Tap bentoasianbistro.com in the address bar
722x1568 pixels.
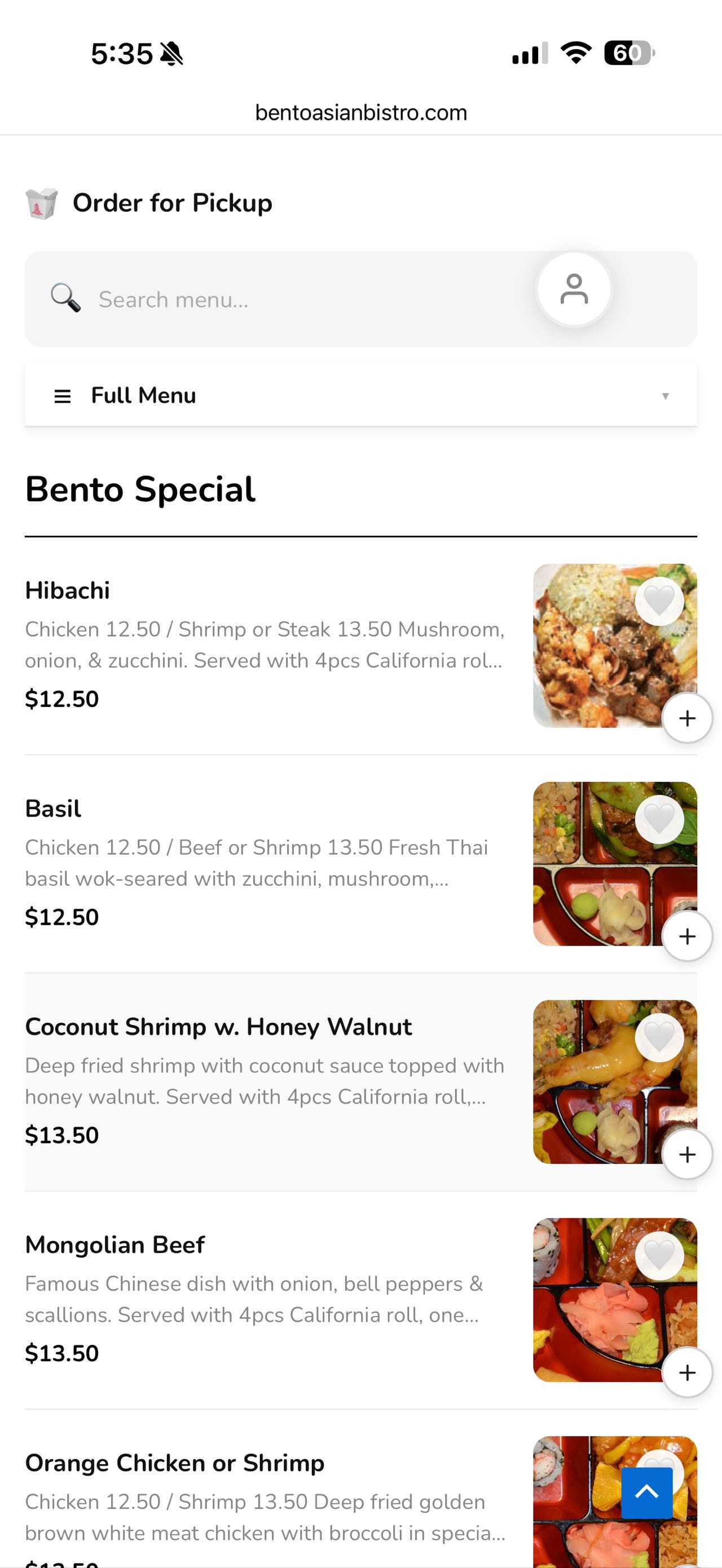tap(361, 112)
